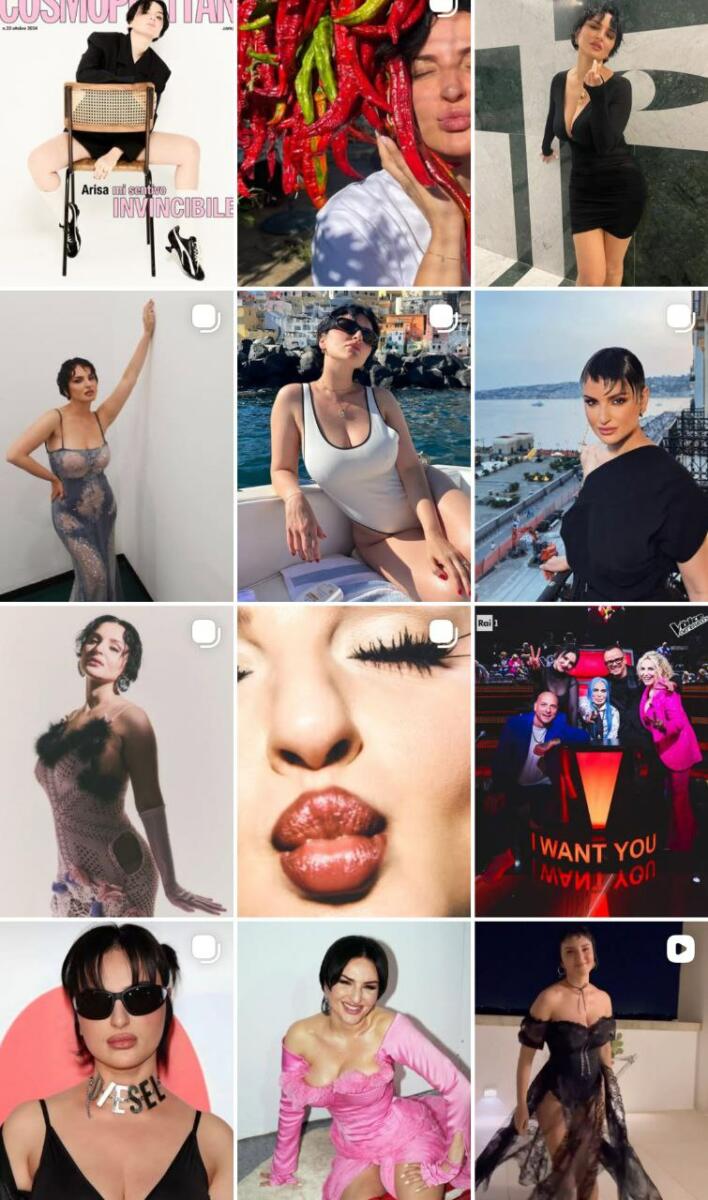708x1200 pixels.
Task: View the black mini dress post by marble wall
Action: coord(591,143)
